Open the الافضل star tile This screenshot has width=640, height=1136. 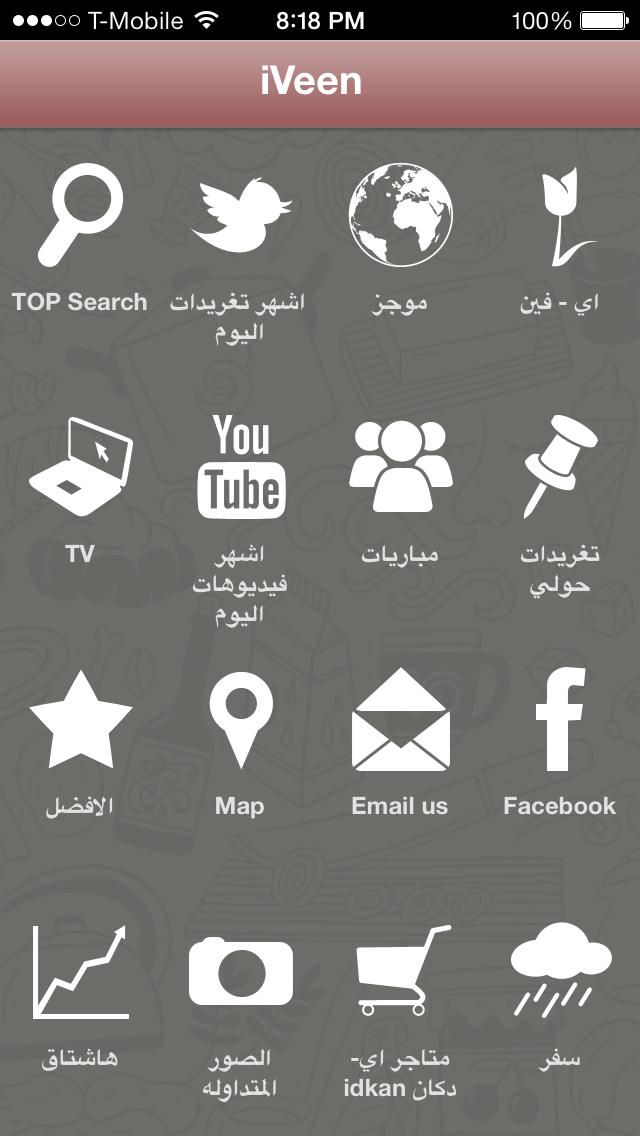(x=80, y=720)
